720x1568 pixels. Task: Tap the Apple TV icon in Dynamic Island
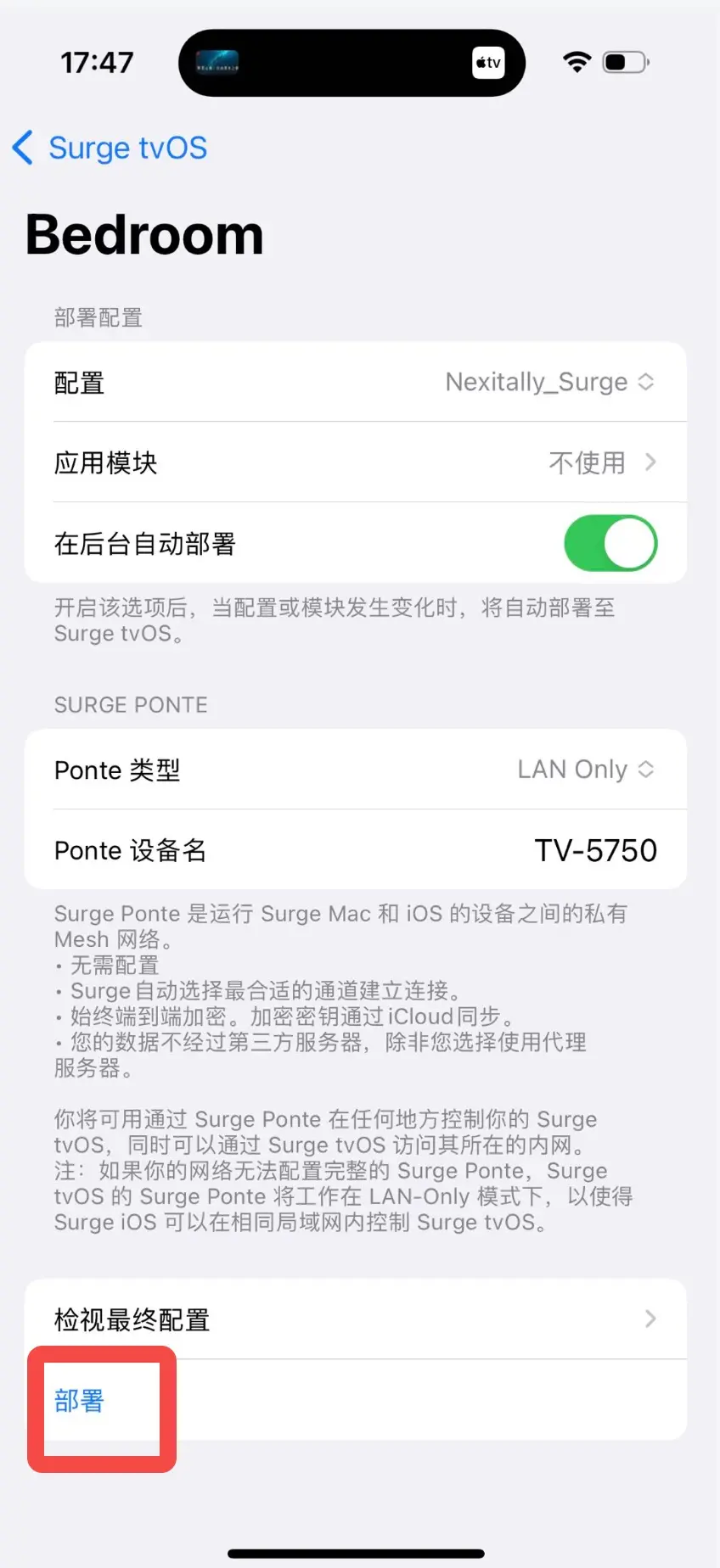pos(487,62)
